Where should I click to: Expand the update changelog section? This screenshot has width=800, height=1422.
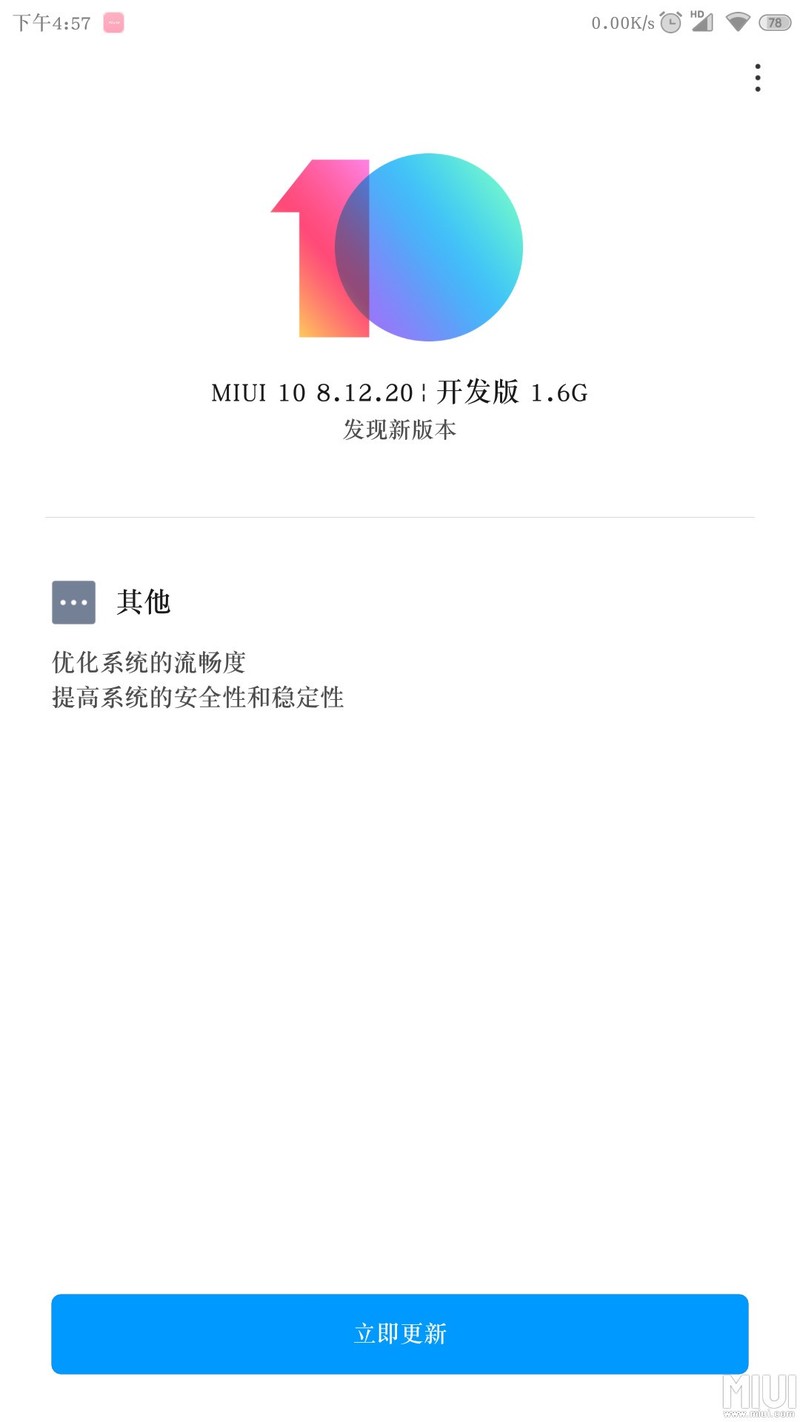[143, 602]
